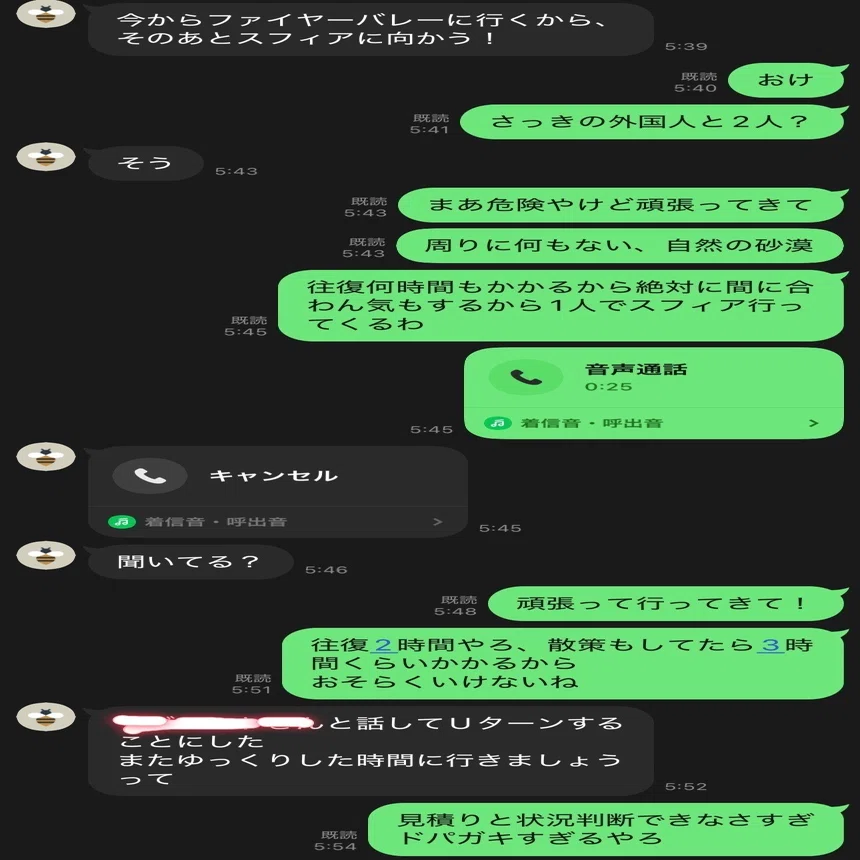Open the bee avatar beside the Uターン message
The height and width of the screenshot is (860, 860).
coord(46,716)
